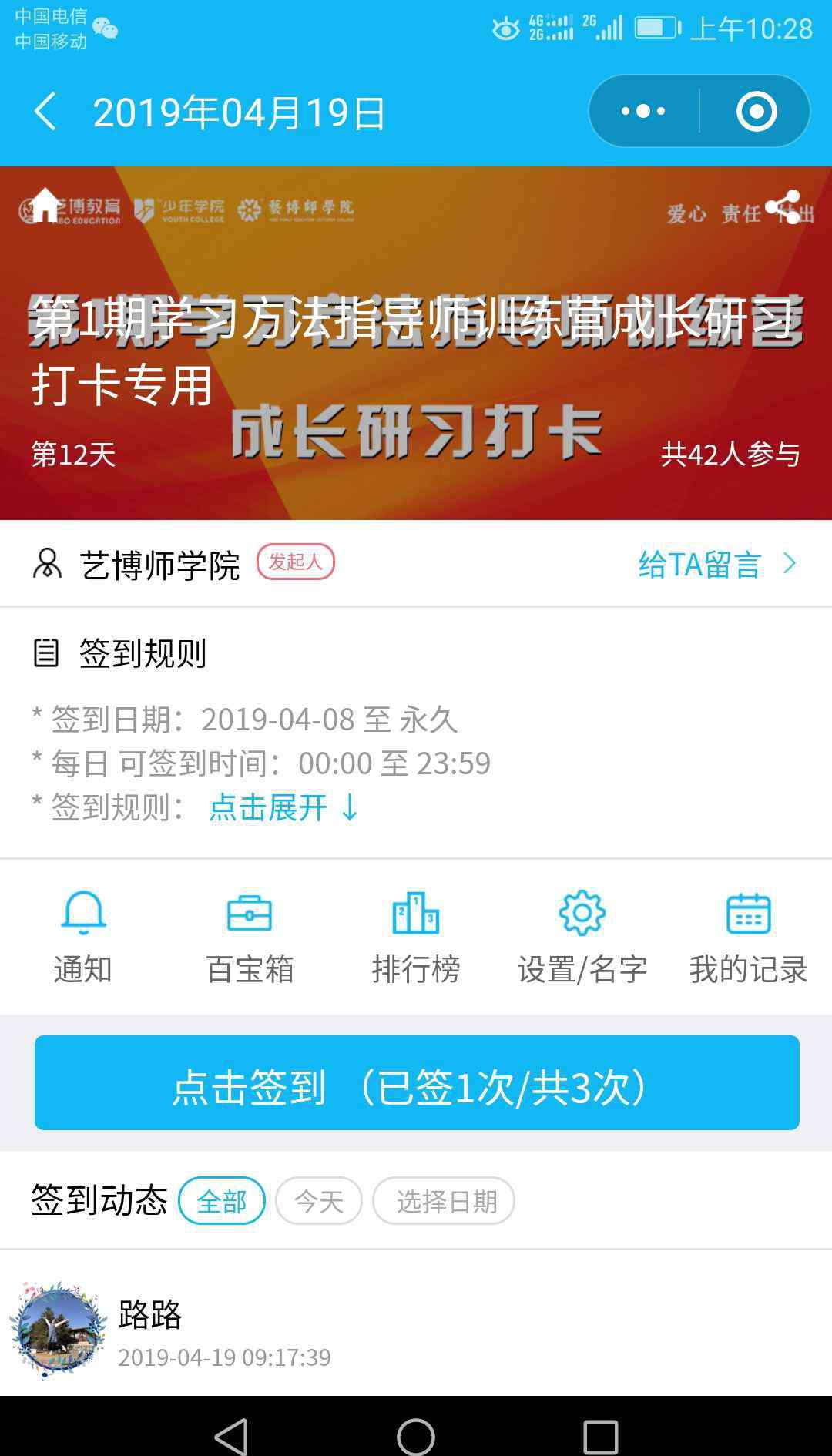The height and width of the screenshot is (1456, 832).
Task: Return to the home page via house icon
Action: [x=45, y=205]
